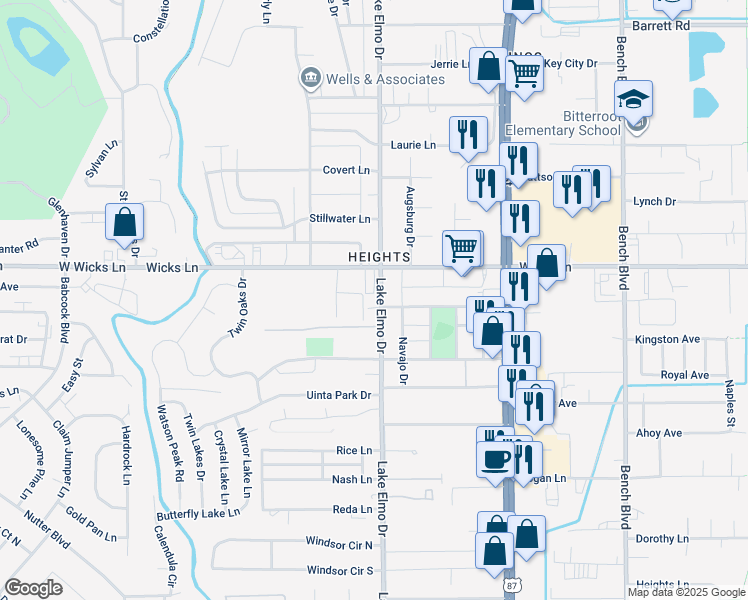Tap the graduation cap school marker

click(633, 100)
